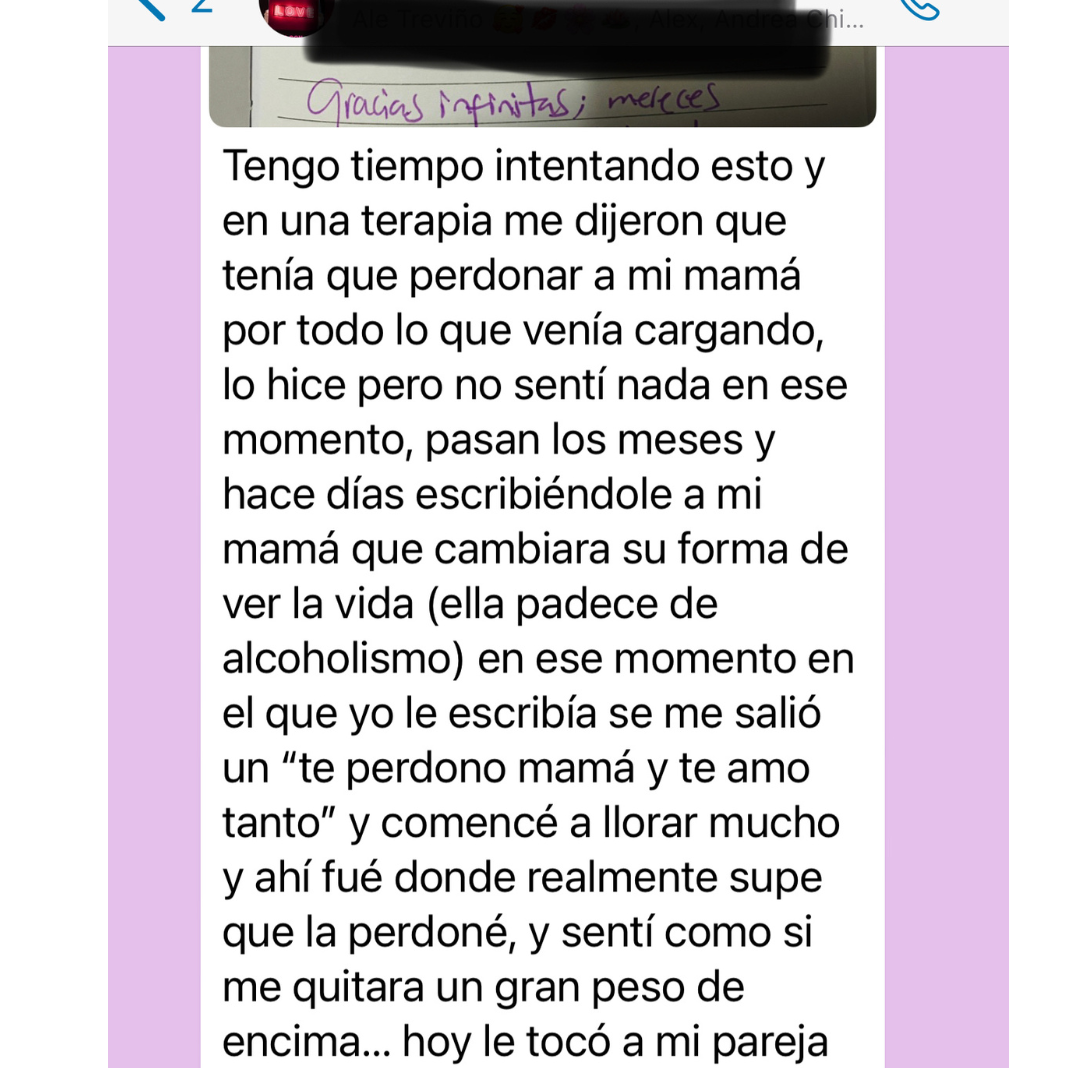Image resolution: width=1080 pixels, height=1080 pixels.
Task: Go back to the chat list
Action: [150, 8]
